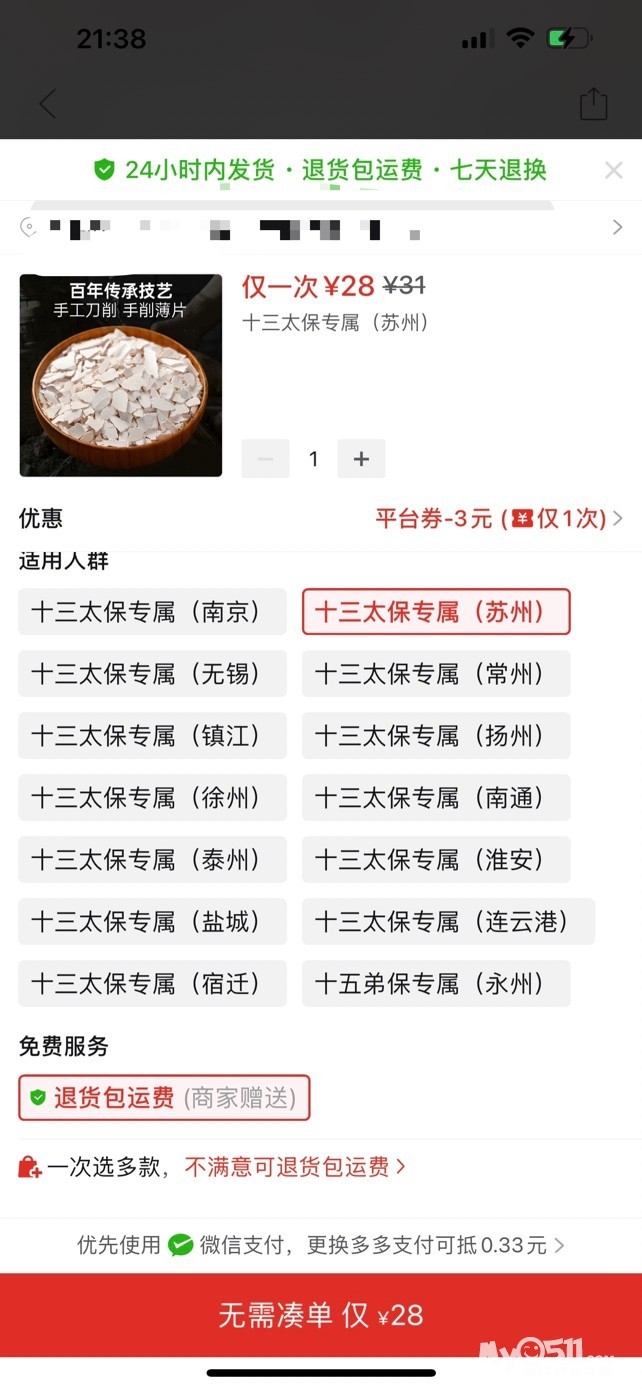
Task: Choose the 十三太保专属（扬州） option
Action: coord(436,736)
